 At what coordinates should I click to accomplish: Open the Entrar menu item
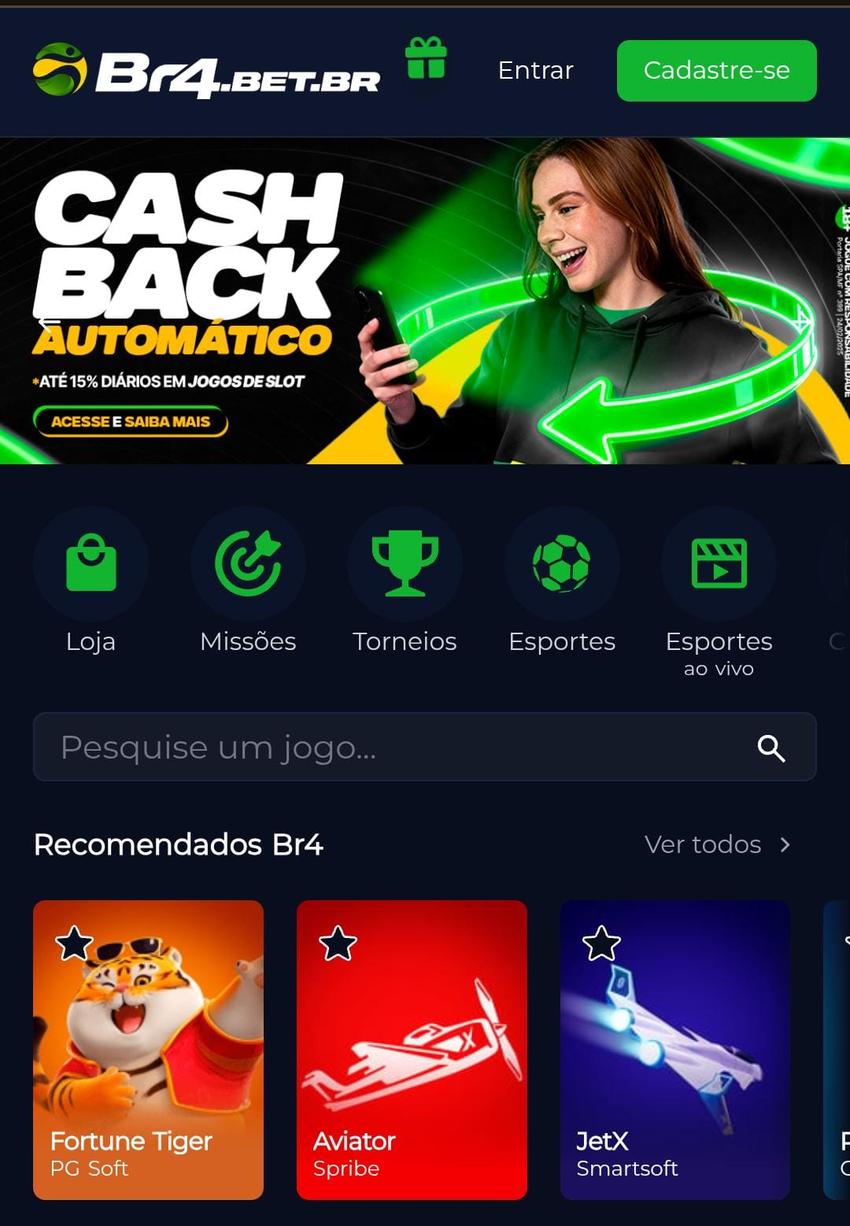[534, 70]
